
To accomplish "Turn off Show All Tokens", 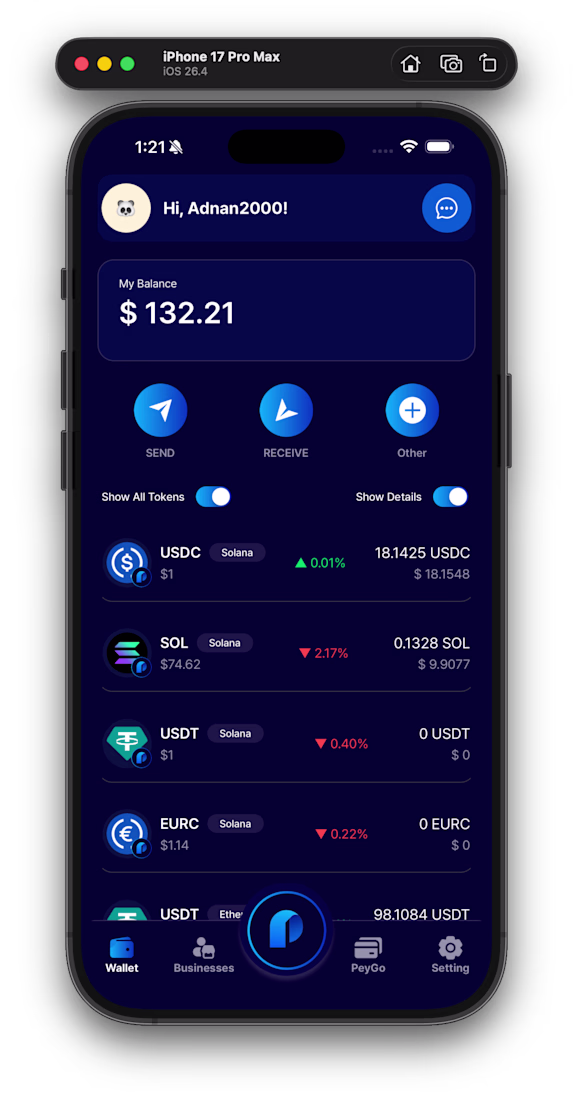I will (213, 497).
